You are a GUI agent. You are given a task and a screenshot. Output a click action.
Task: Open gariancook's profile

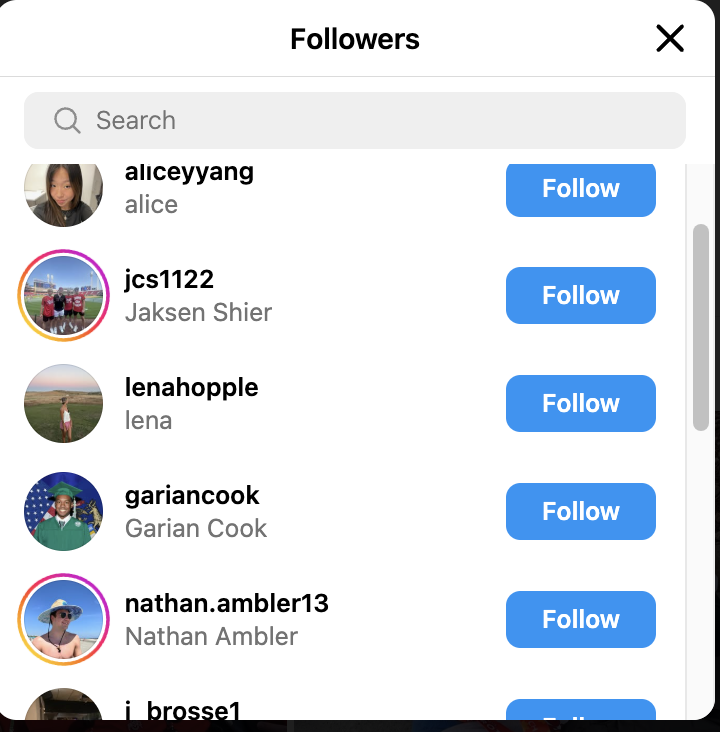tap(192, 495)
